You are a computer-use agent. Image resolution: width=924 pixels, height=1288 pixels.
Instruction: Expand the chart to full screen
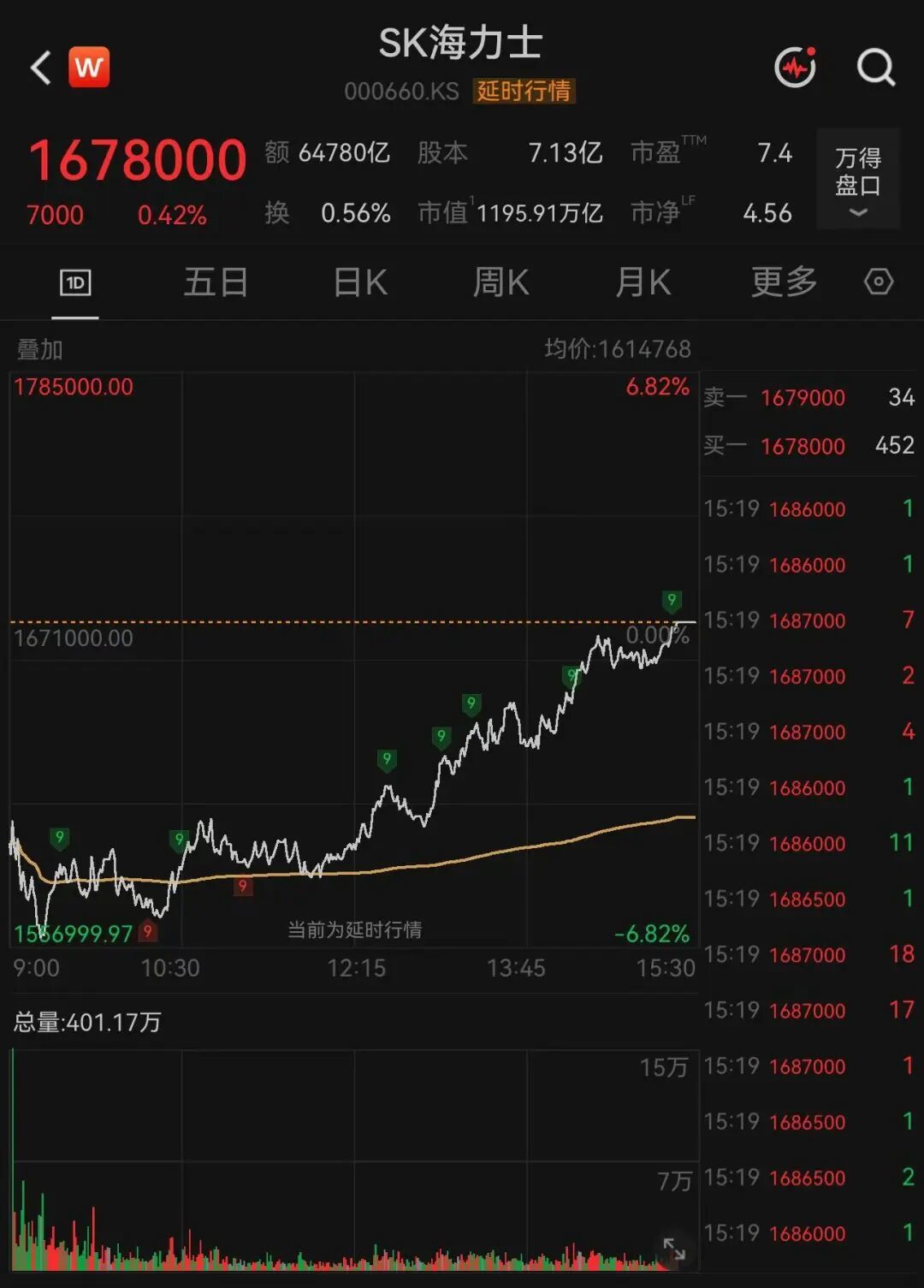click(674, 1249)
